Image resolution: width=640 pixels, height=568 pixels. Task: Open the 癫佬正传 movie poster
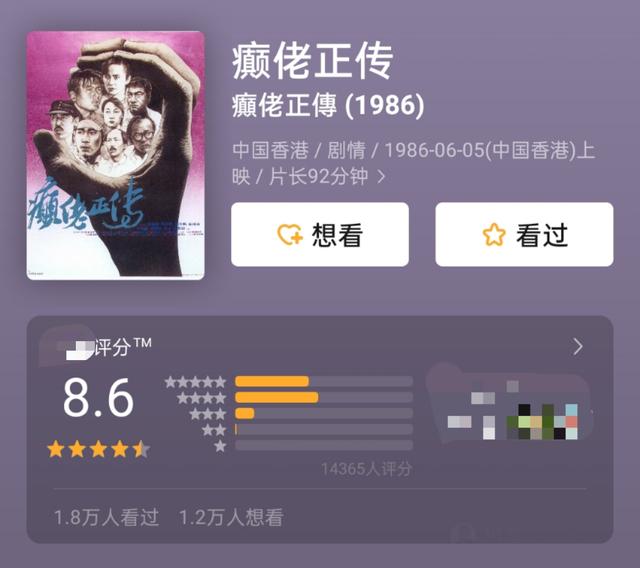(115, 155)
